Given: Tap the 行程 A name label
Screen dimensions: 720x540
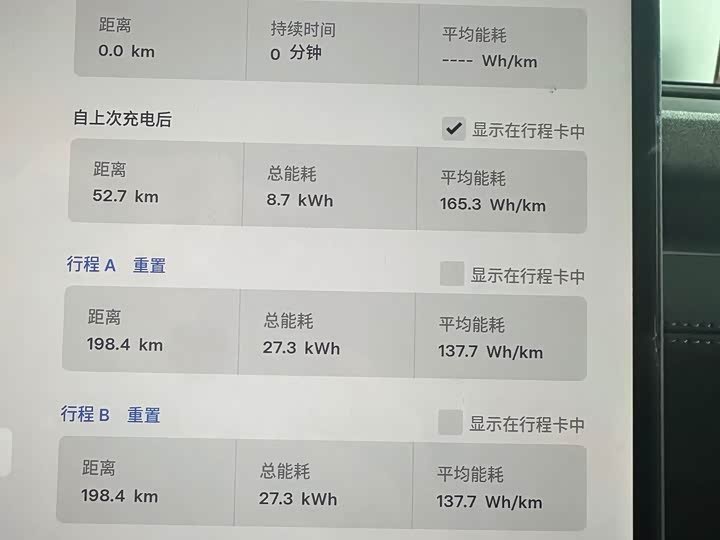Looking at the screenshot, I should 91,264.
